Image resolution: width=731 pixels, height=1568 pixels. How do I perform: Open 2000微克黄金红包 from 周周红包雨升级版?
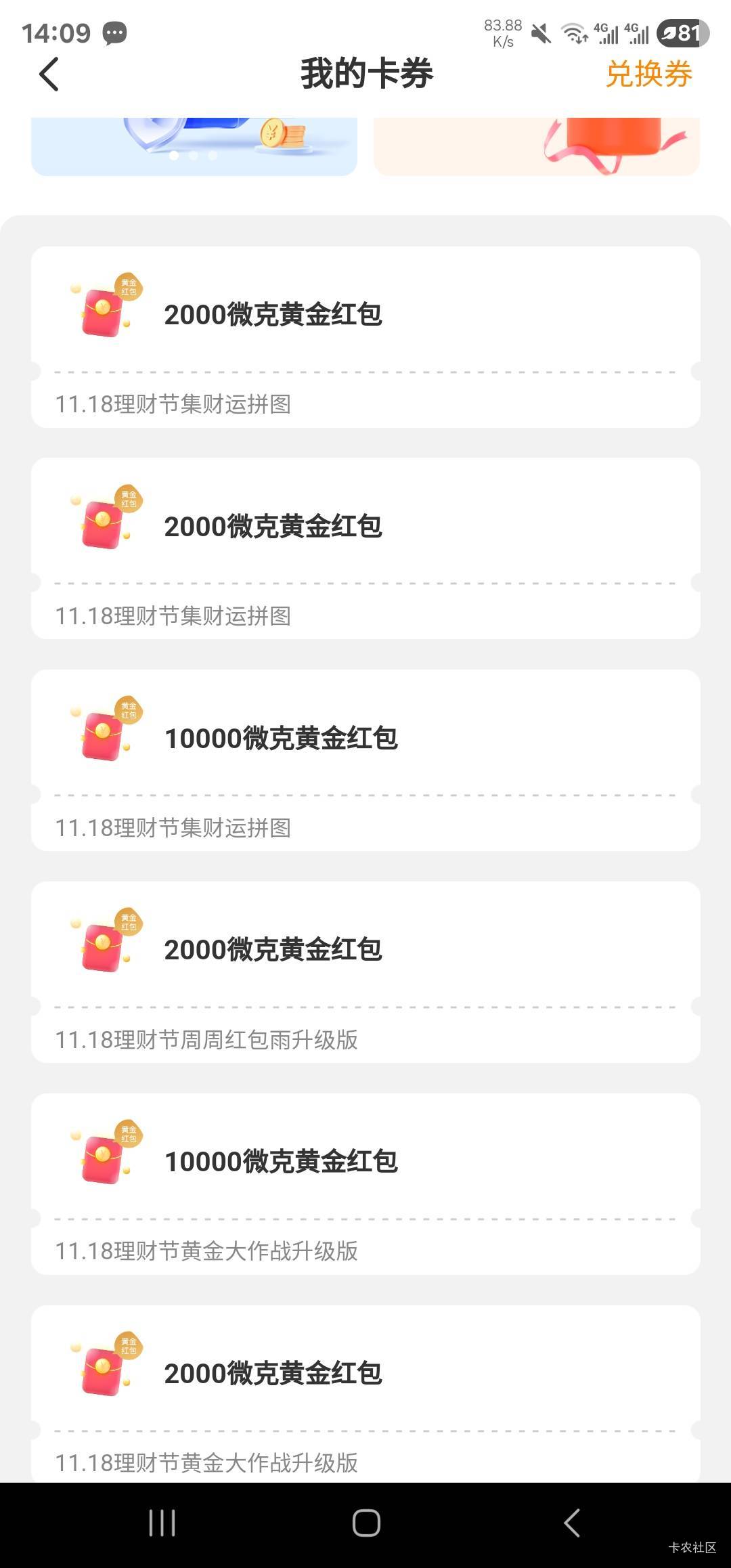click(x=365, y=972)
